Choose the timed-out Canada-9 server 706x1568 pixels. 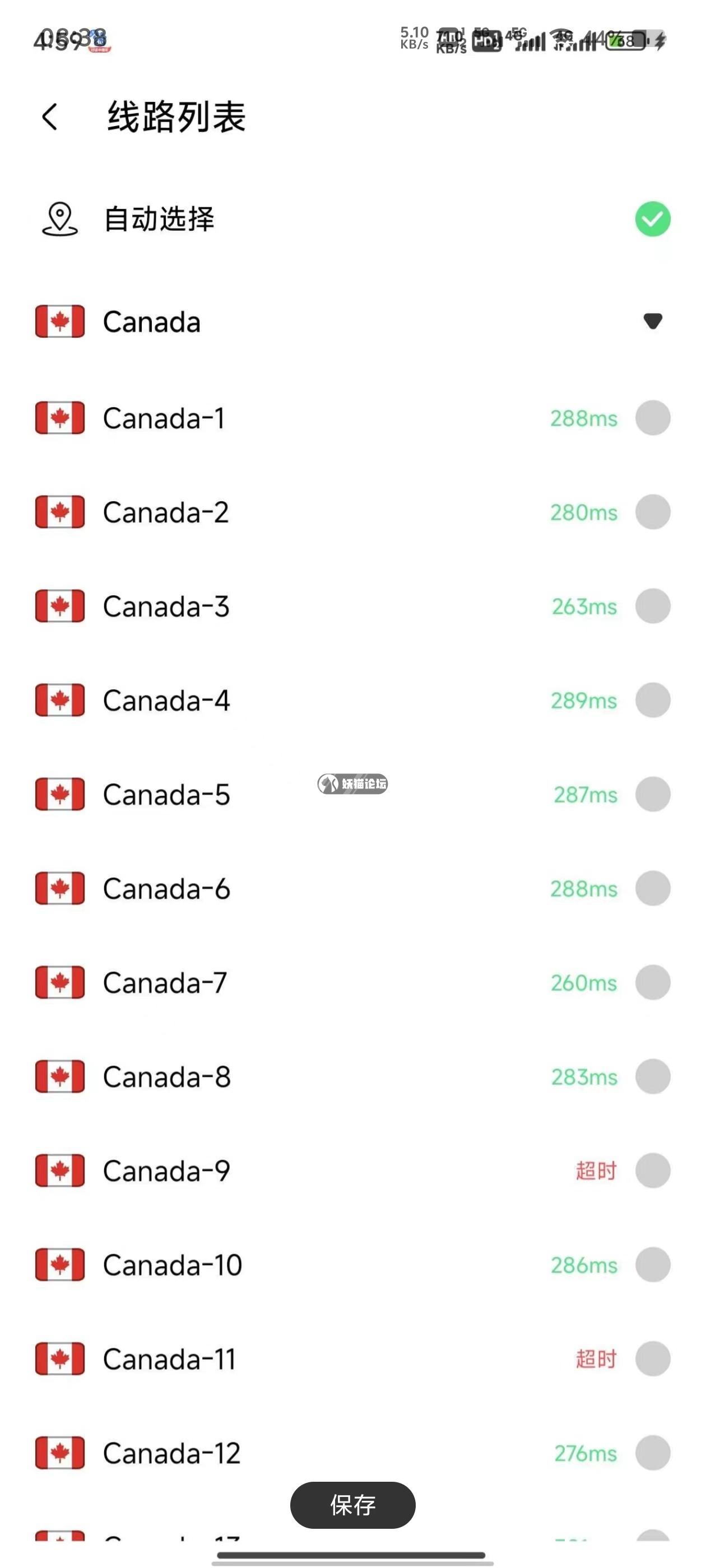tap(652, 1170)
